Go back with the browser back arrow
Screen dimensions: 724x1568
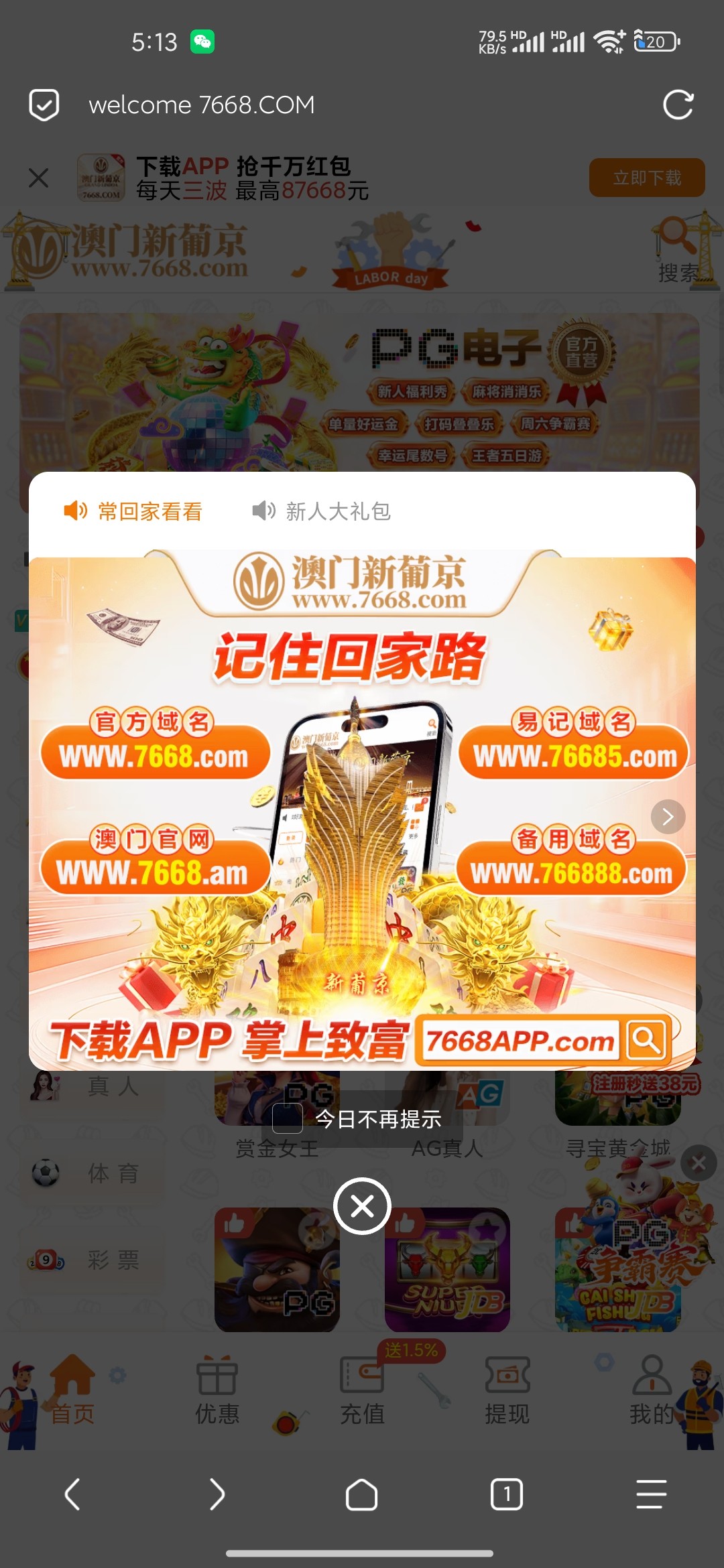pos(72,1494)
